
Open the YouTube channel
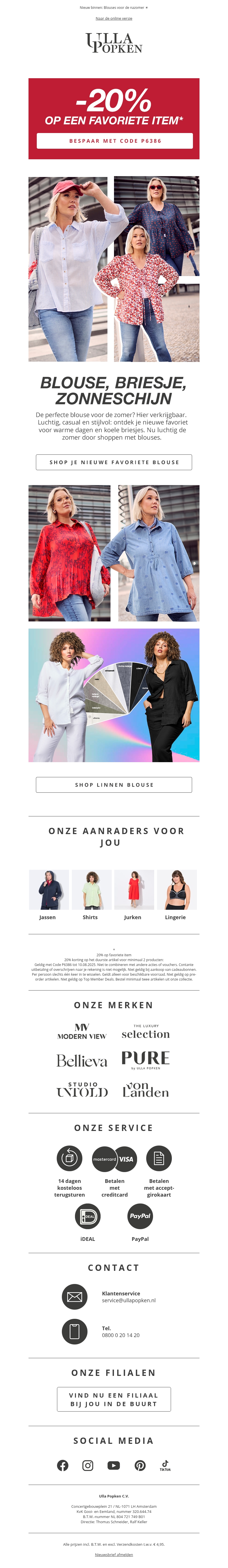click(x=114, y=1465)
